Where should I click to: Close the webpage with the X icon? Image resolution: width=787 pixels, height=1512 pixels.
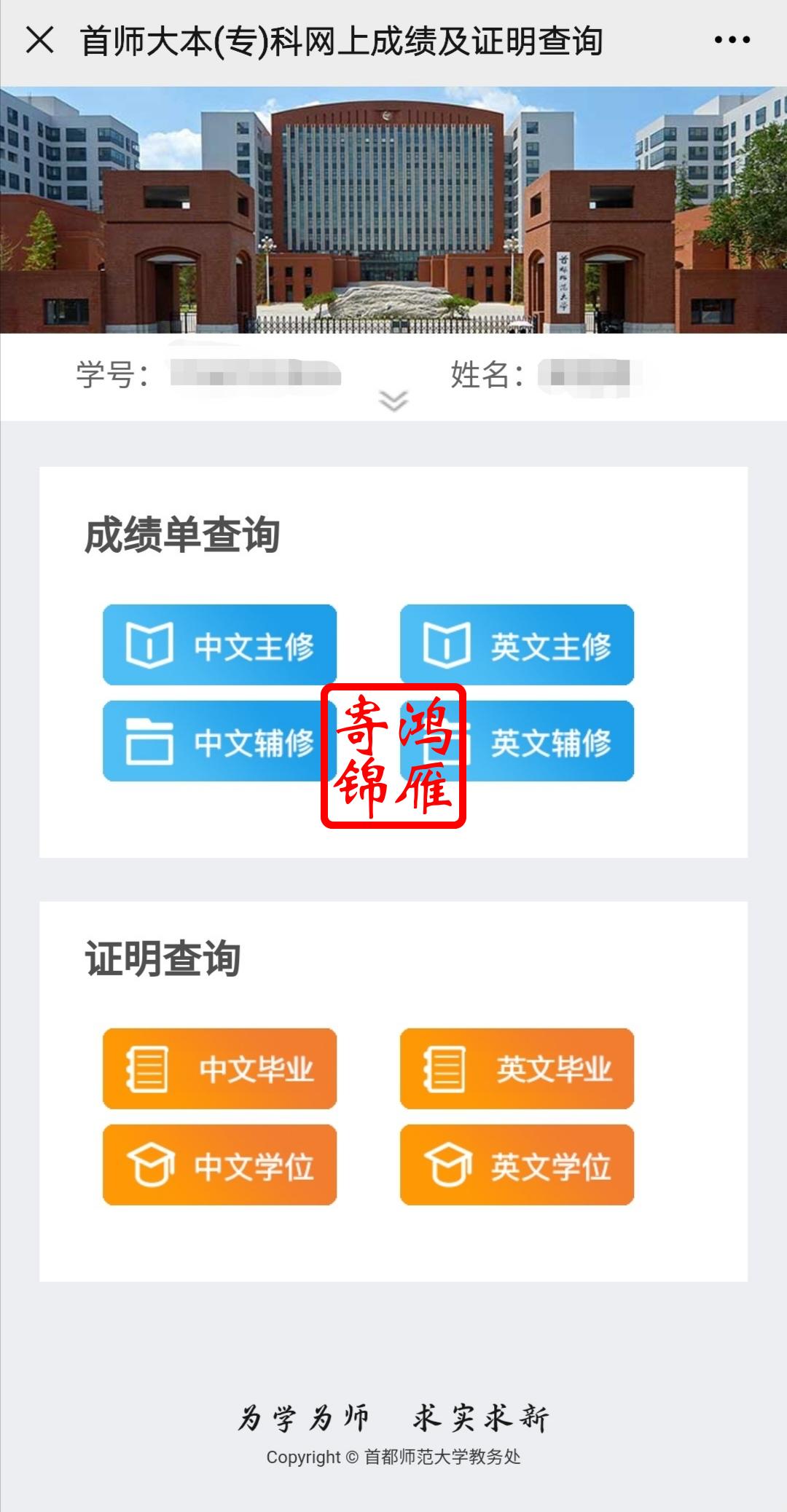[x=39, y=40]
